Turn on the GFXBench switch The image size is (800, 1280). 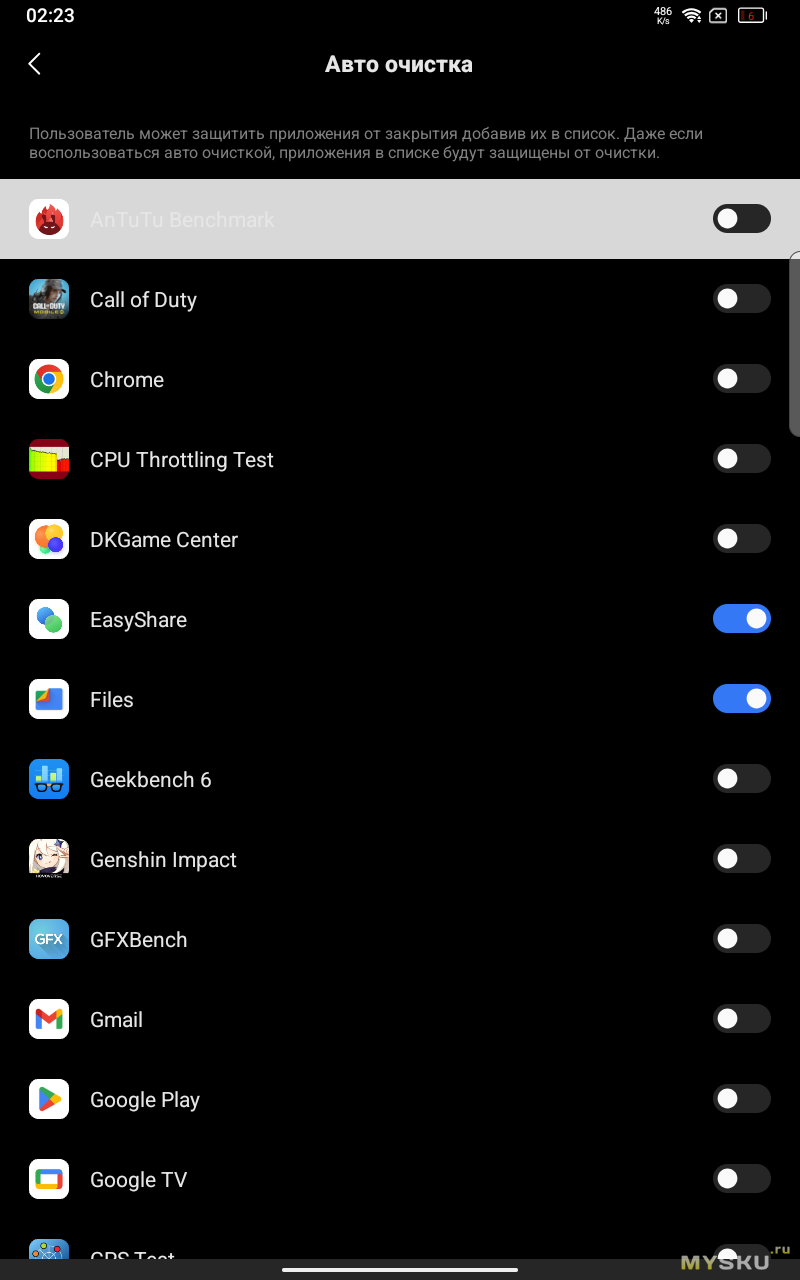[x=741, y=939]
